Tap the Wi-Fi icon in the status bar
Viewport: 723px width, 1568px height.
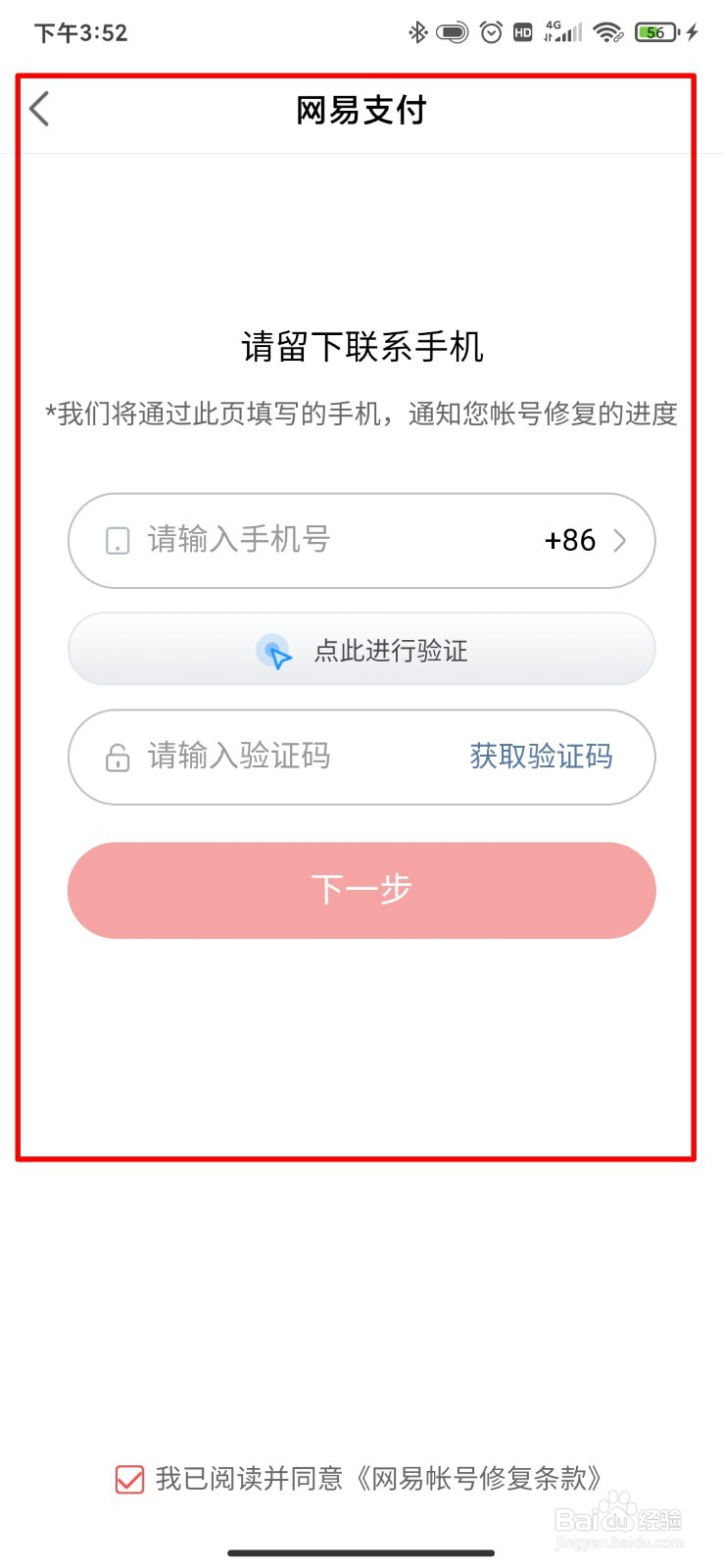tap(607, 32)
